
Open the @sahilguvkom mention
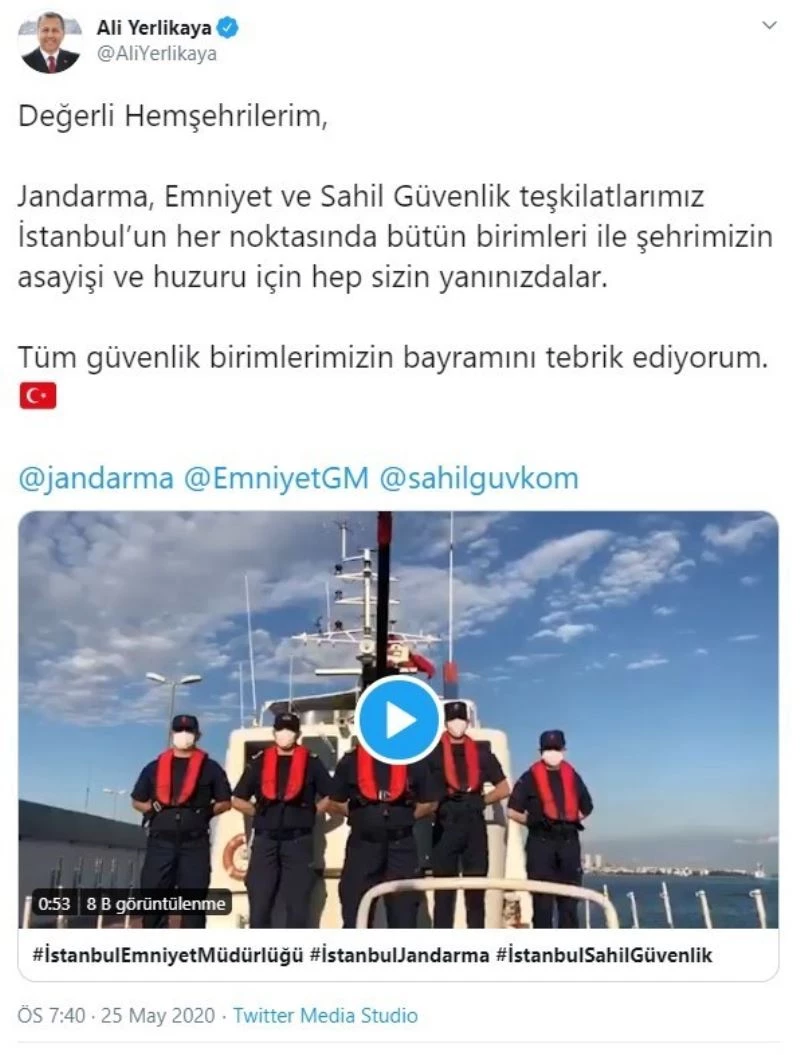pos(479,478)
